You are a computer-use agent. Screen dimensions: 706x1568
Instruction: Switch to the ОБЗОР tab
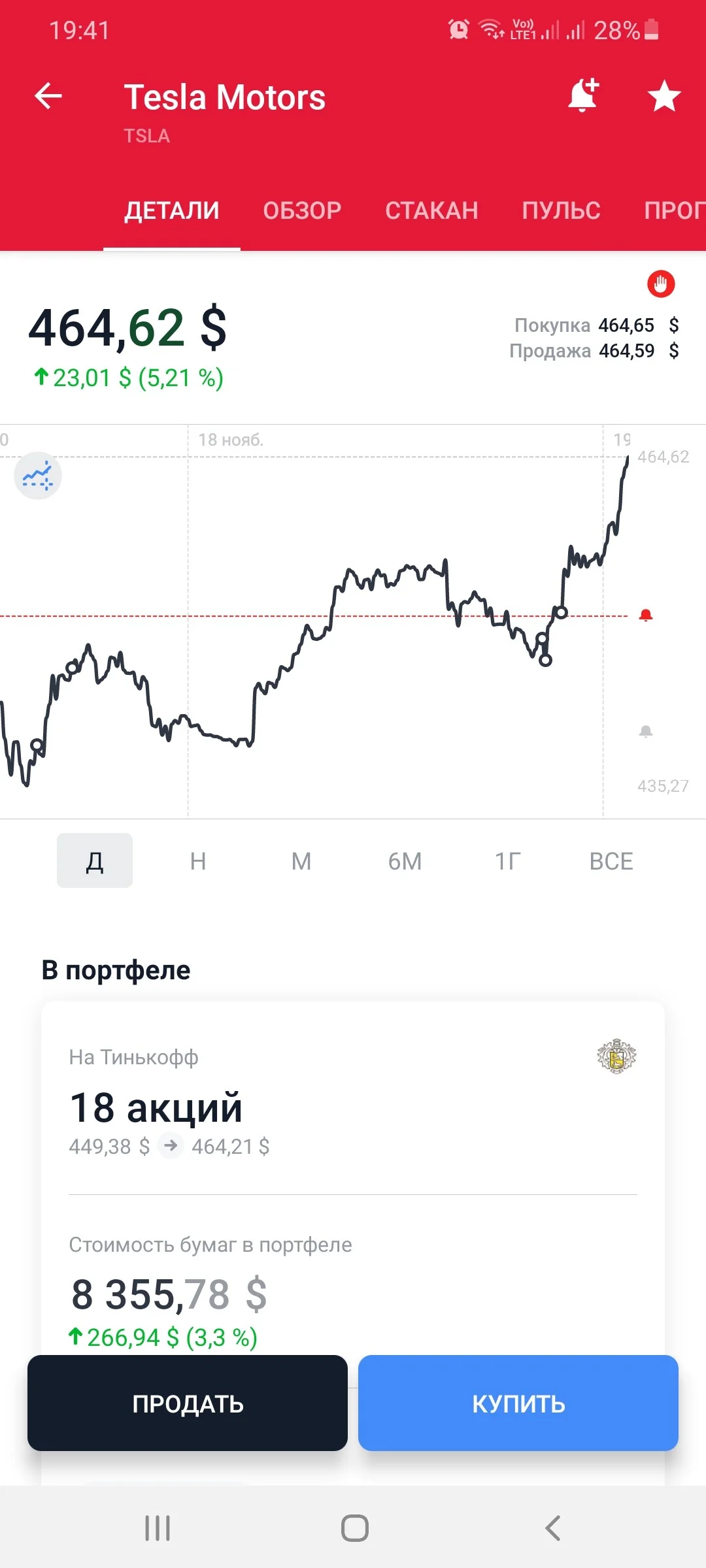coord(302,210)
